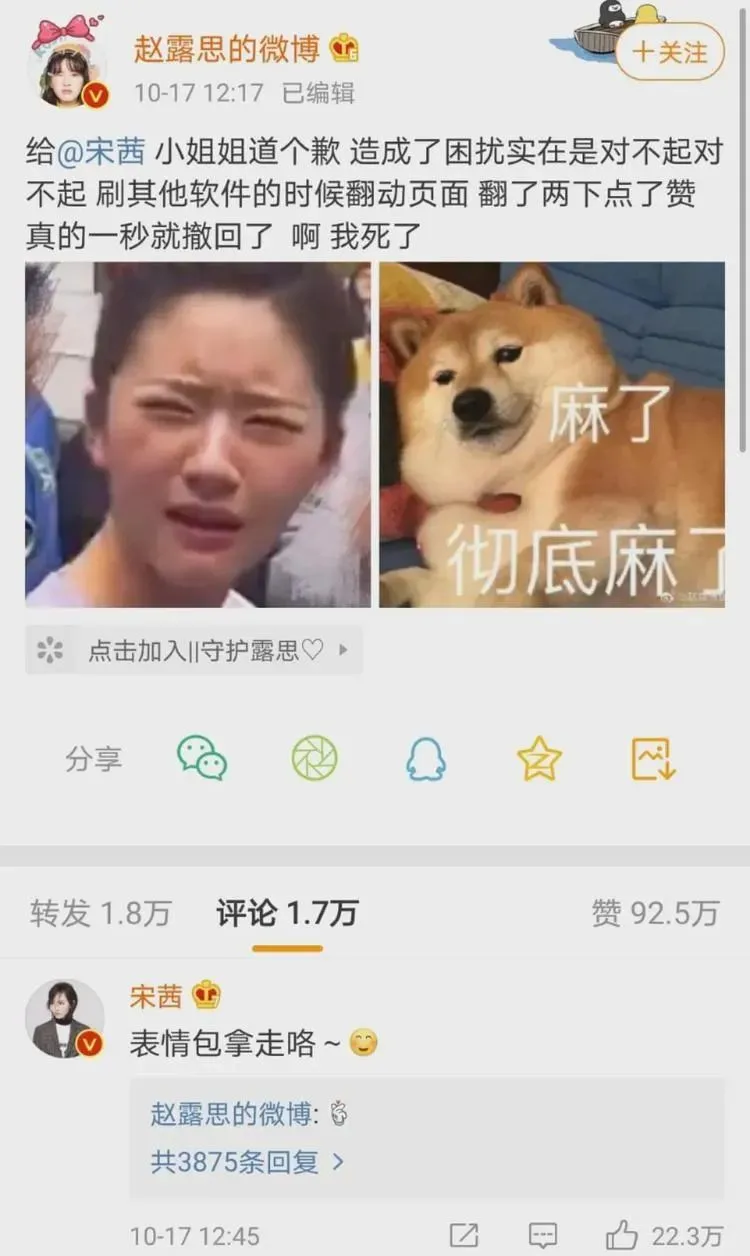Share post to WeChat Moments
The image size is (750, 1256).
point(314,758)
